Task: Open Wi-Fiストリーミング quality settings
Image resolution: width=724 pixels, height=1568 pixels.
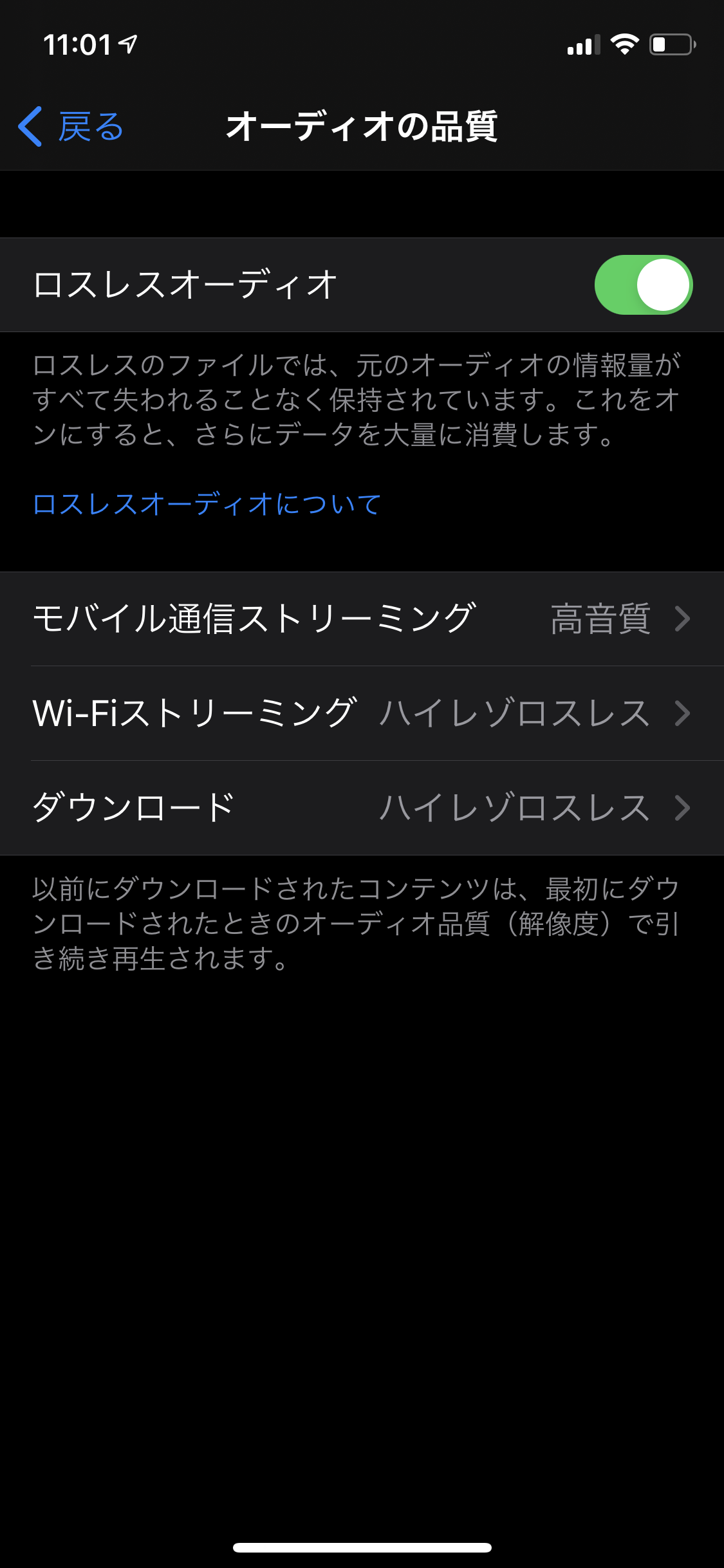Action: [x=362, y=713]
